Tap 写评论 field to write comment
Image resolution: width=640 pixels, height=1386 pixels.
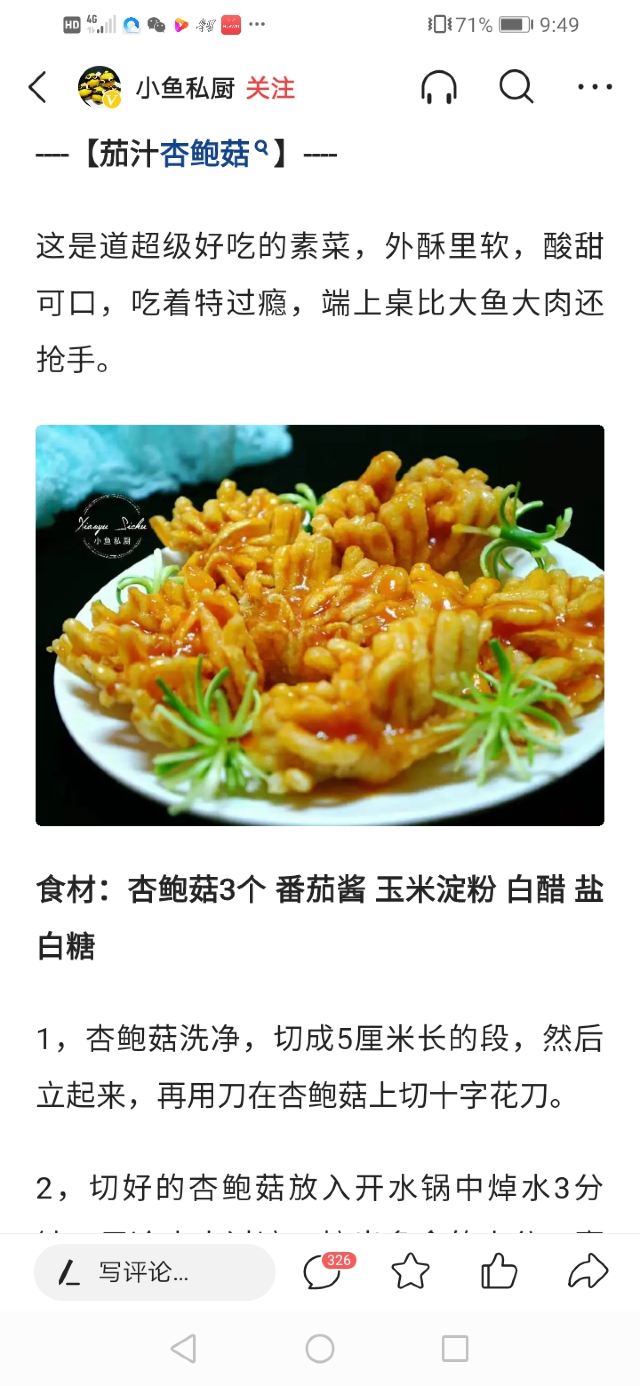[x=154, y=1272]
